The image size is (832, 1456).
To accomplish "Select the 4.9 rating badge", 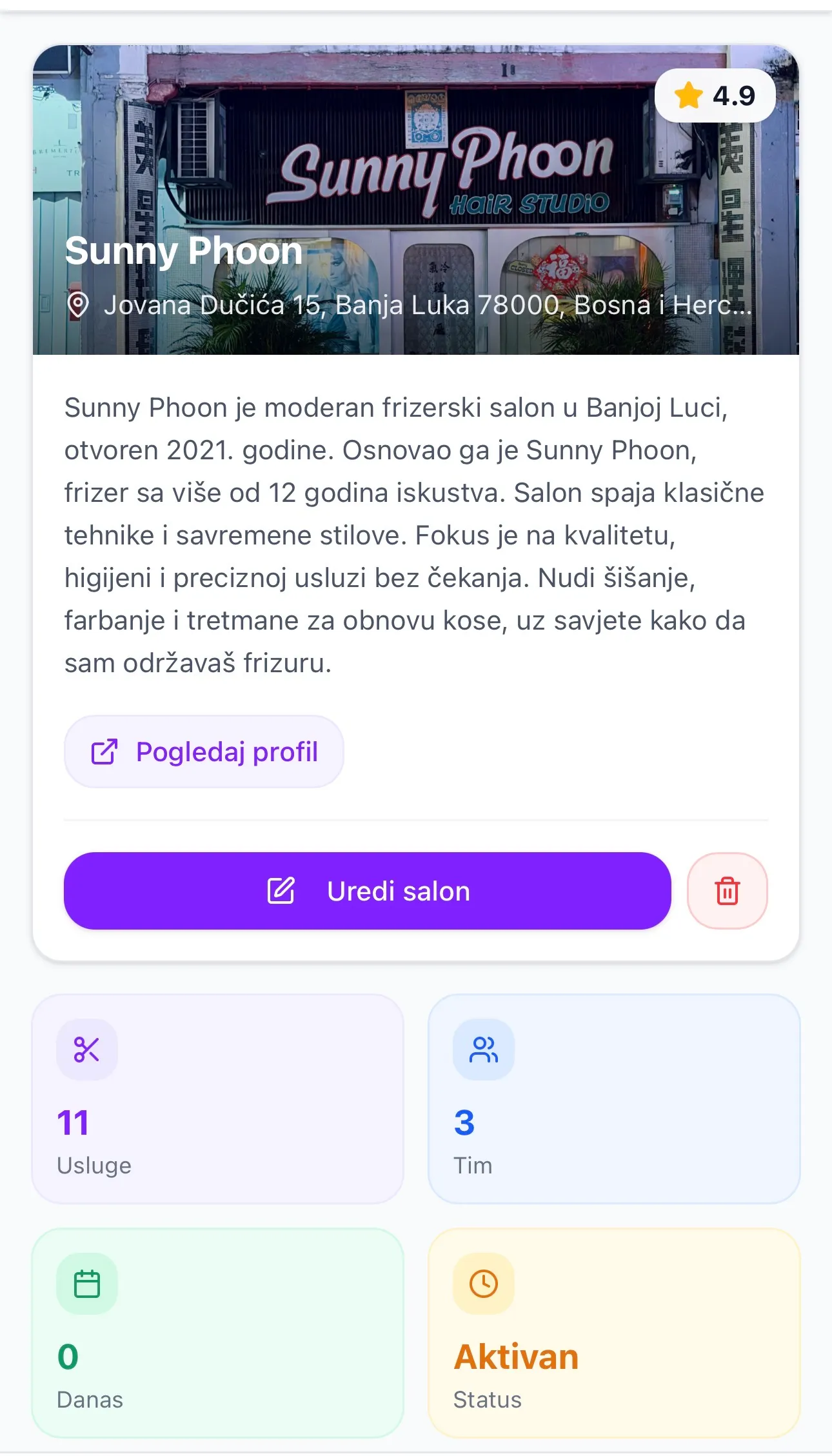I will point(716,95).
